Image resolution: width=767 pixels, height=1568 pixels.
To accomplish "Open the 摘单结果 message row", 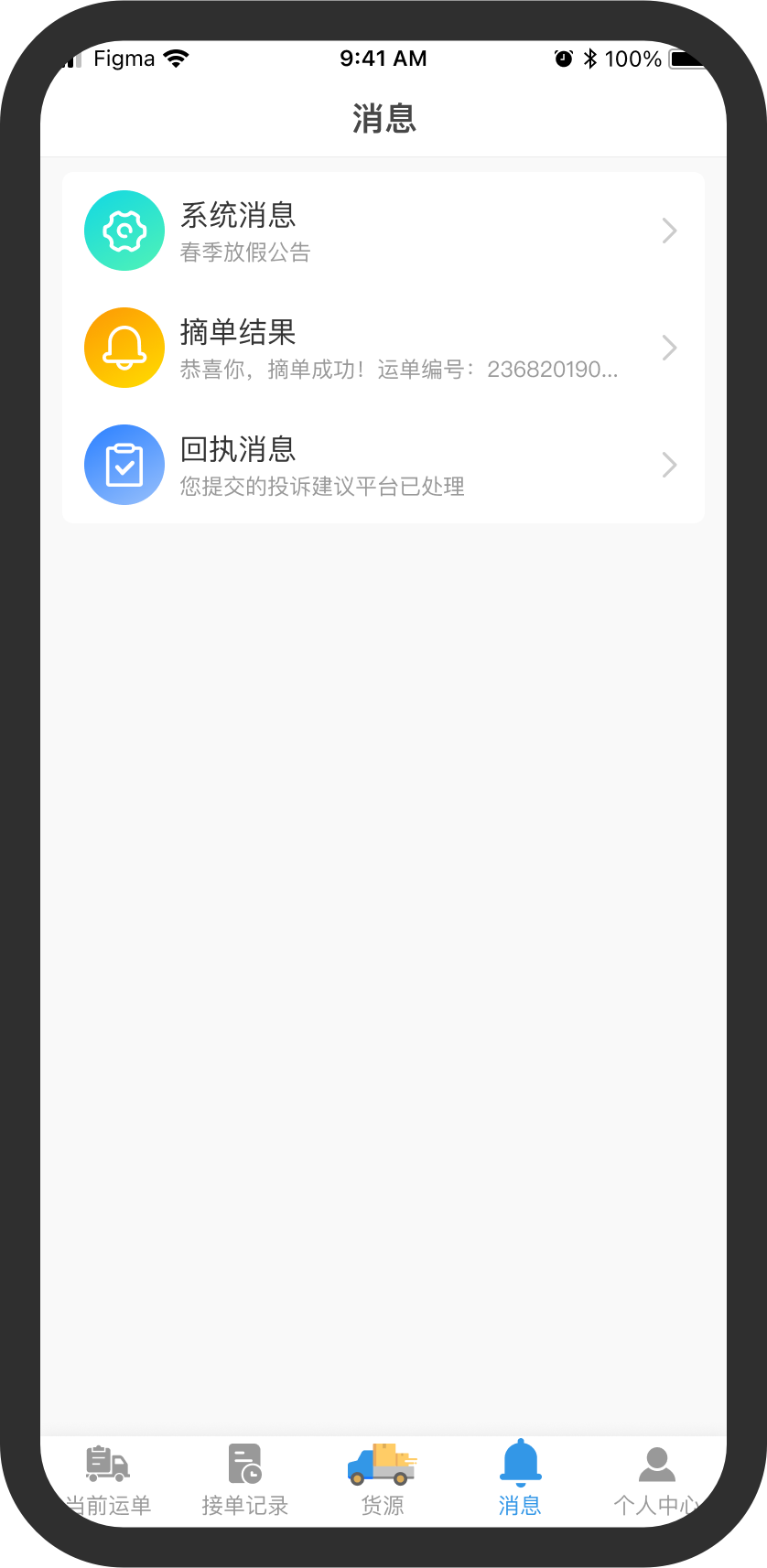I will (383, 348).
